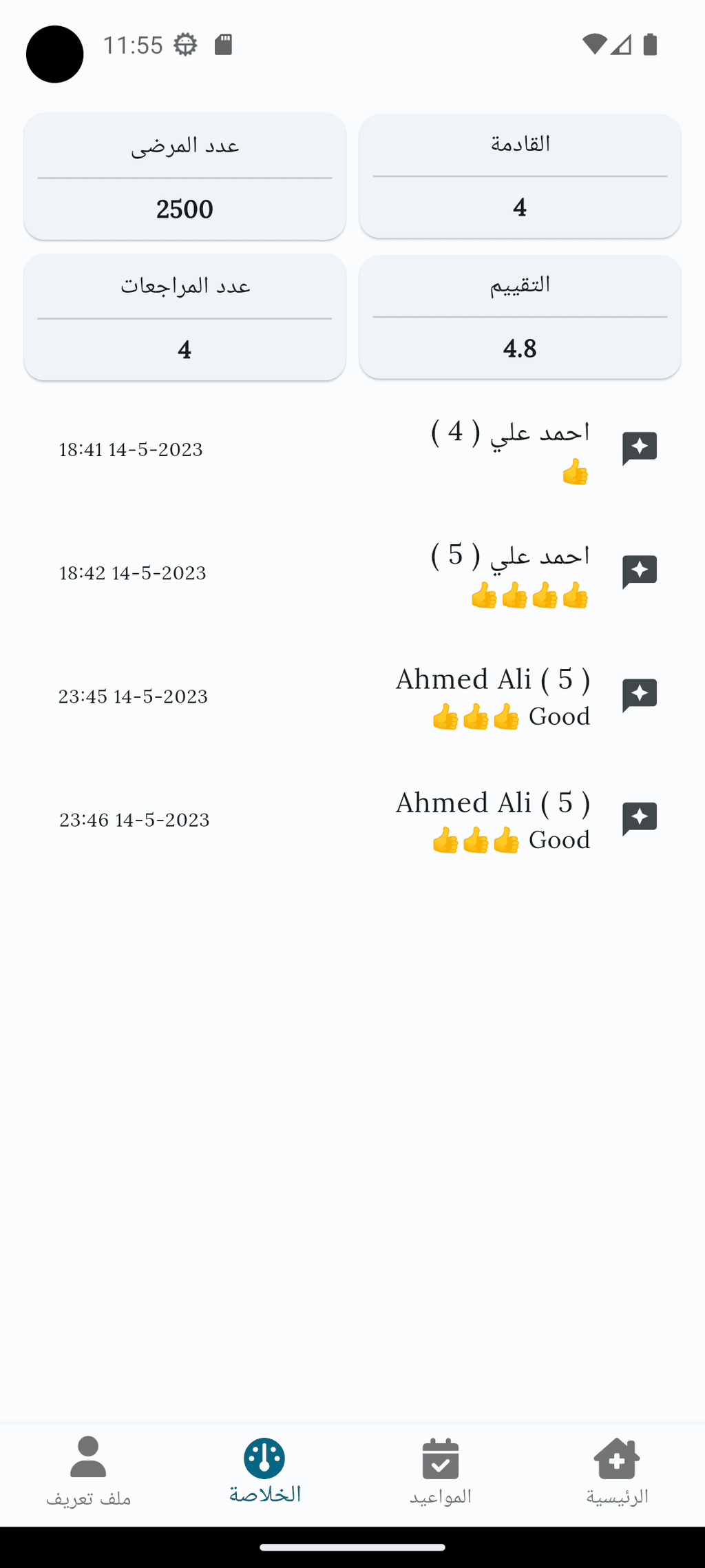Open احمد علي's review from 18:42
This screenshot has width=705, height=1568.
point(352,573)
